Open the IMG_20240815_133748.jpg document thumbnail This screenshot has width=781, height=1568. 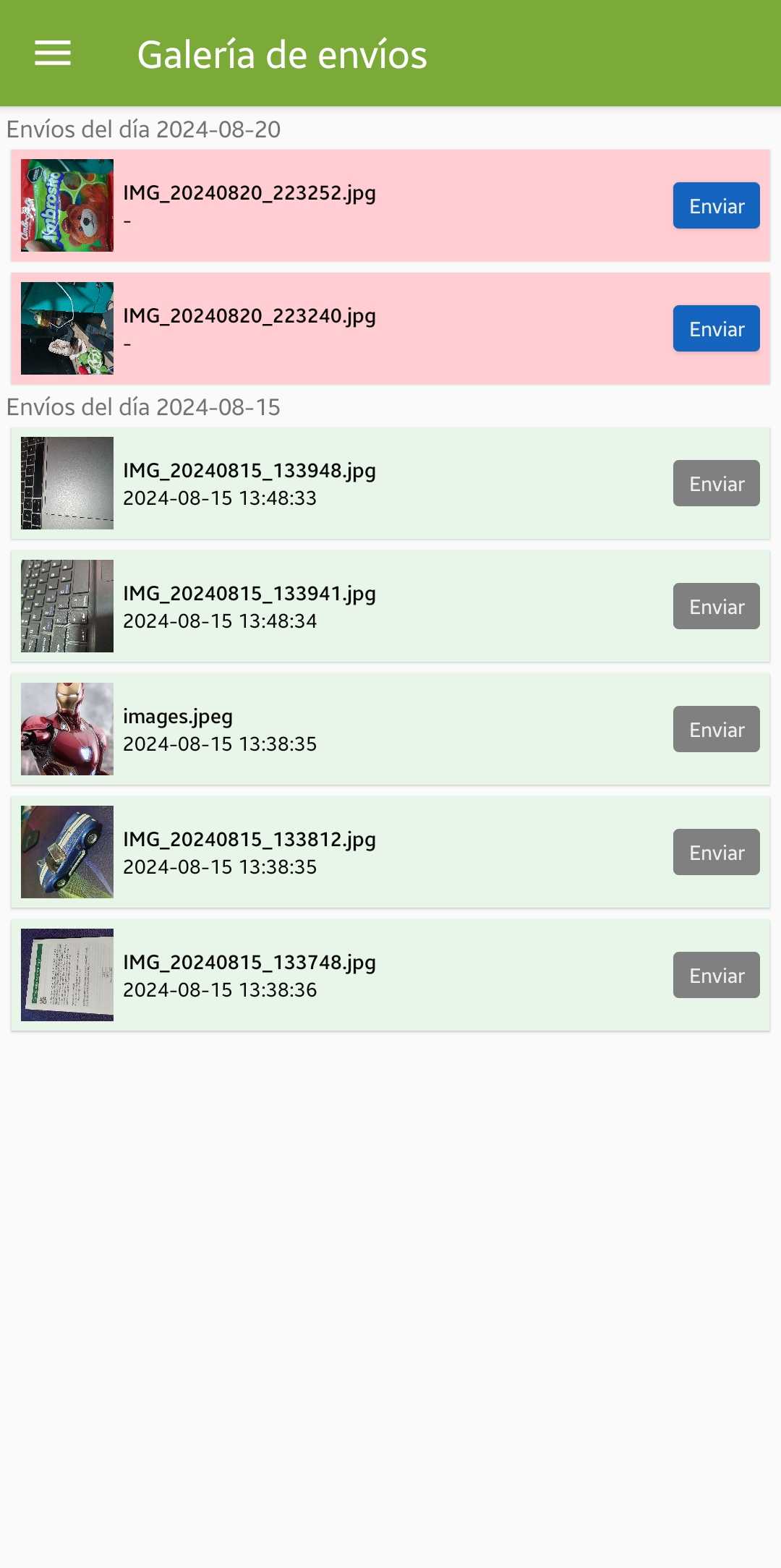click(67, 975)
